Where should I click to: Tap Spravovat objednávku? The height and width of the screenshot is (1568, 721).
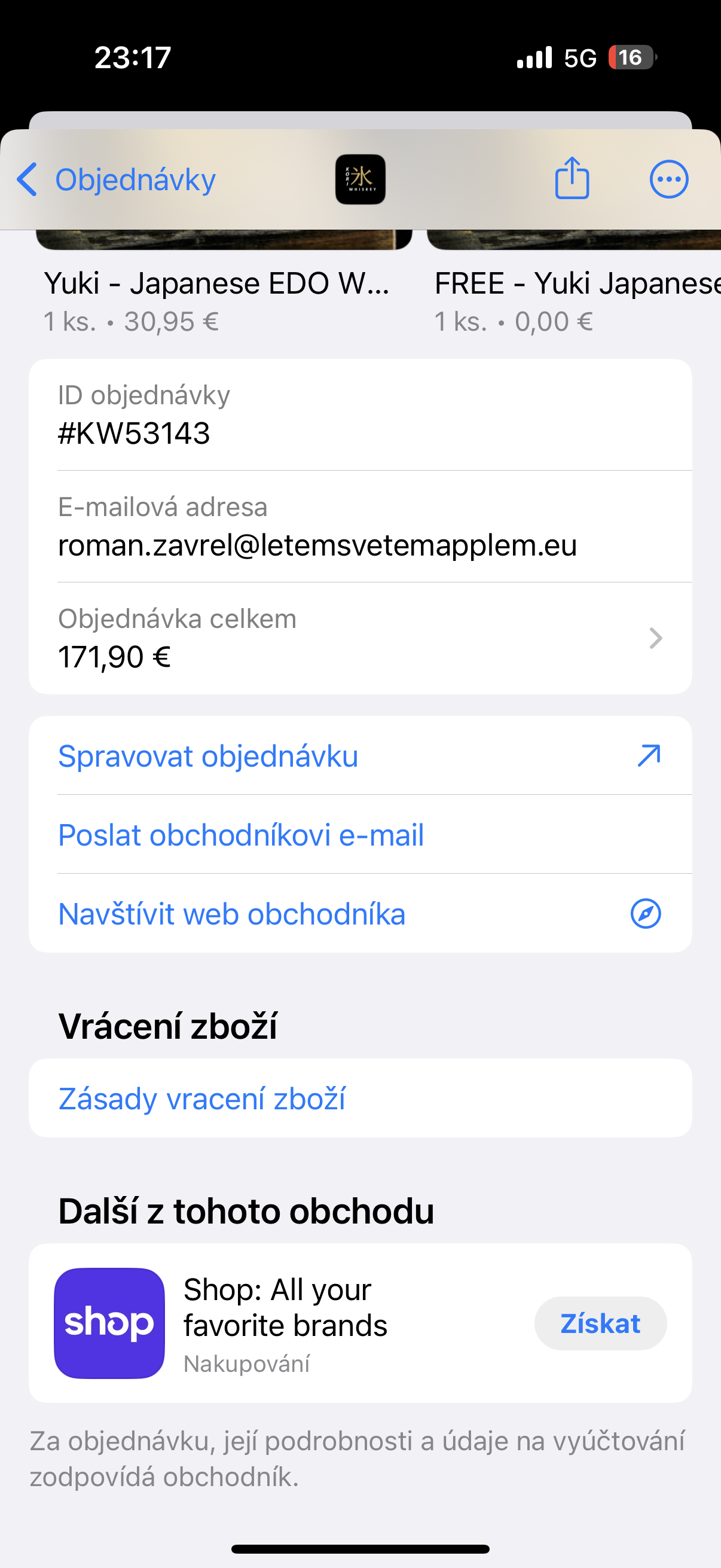(x=360, y=756)
